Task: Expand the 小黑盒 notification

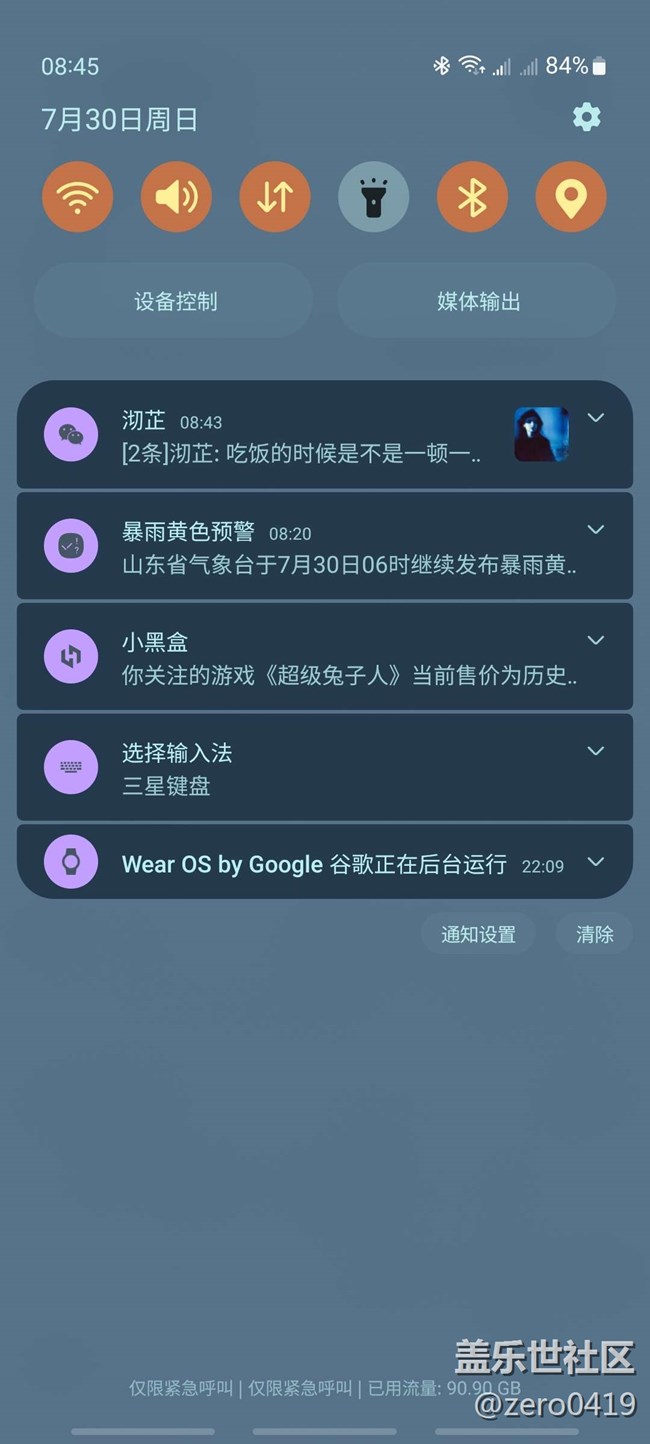Action: click(x=596, y=640)
